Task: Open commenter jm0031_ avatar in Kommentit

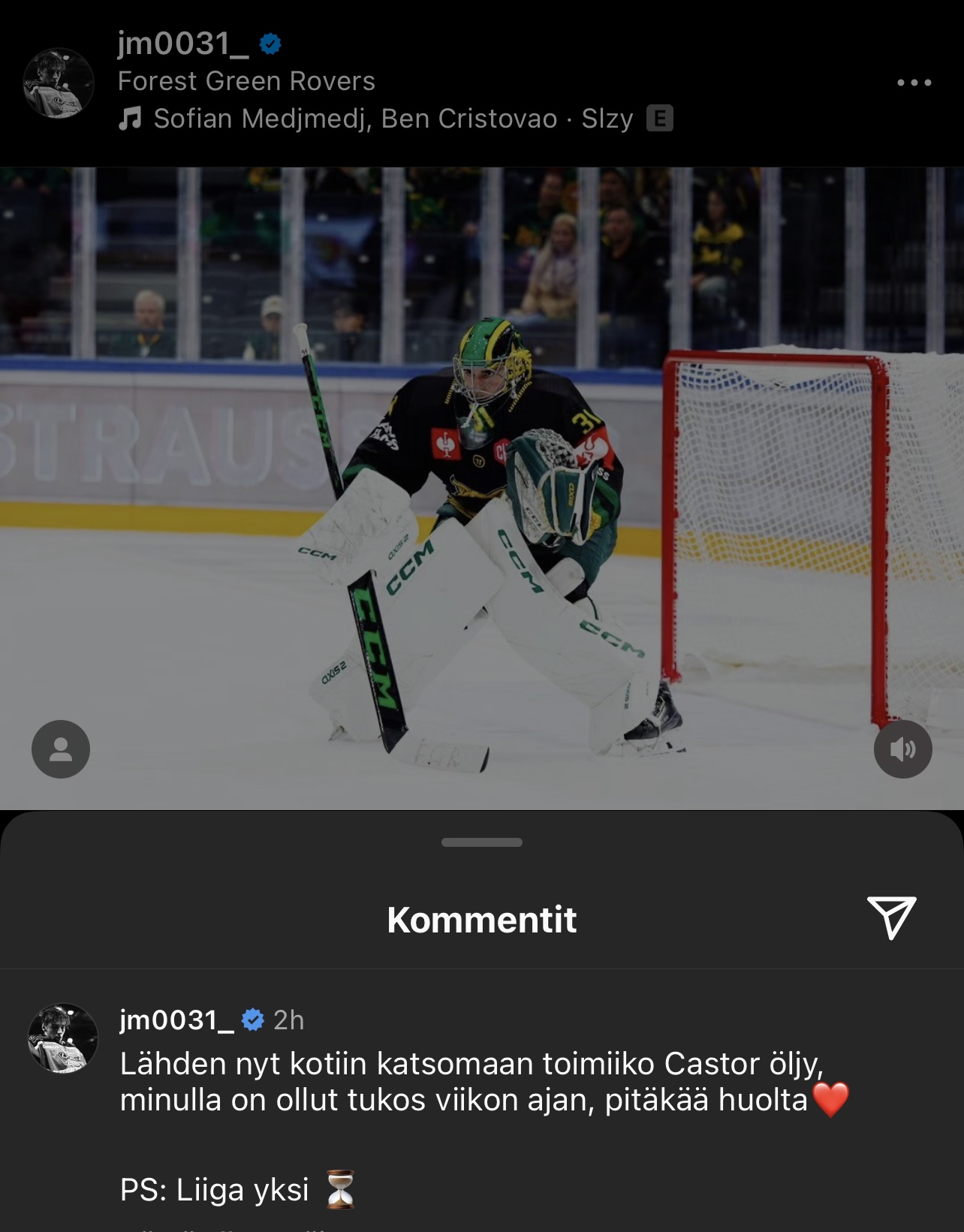Action: 63,1038
